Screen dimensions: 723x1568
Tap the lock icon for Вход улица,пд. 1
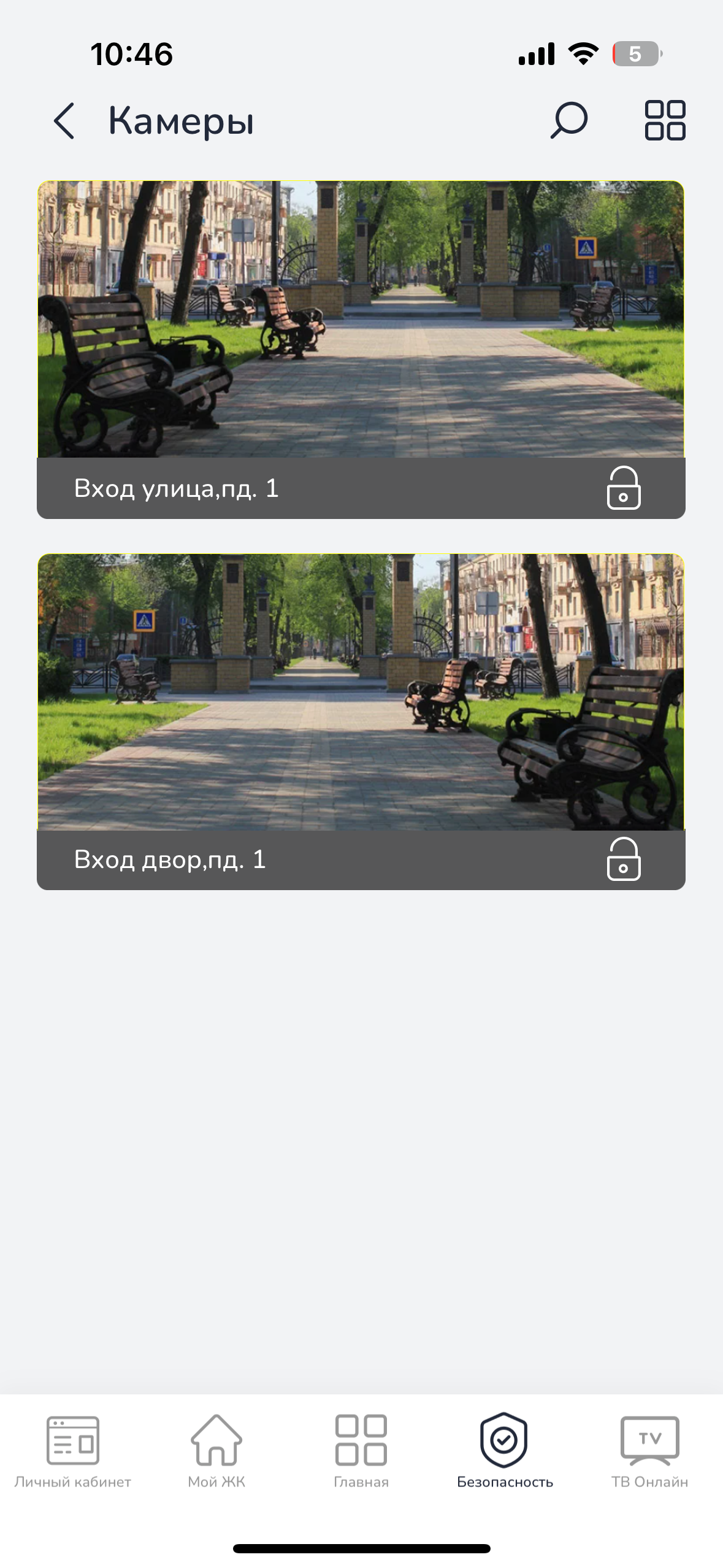pyautogui.click(x=624, y=488)
